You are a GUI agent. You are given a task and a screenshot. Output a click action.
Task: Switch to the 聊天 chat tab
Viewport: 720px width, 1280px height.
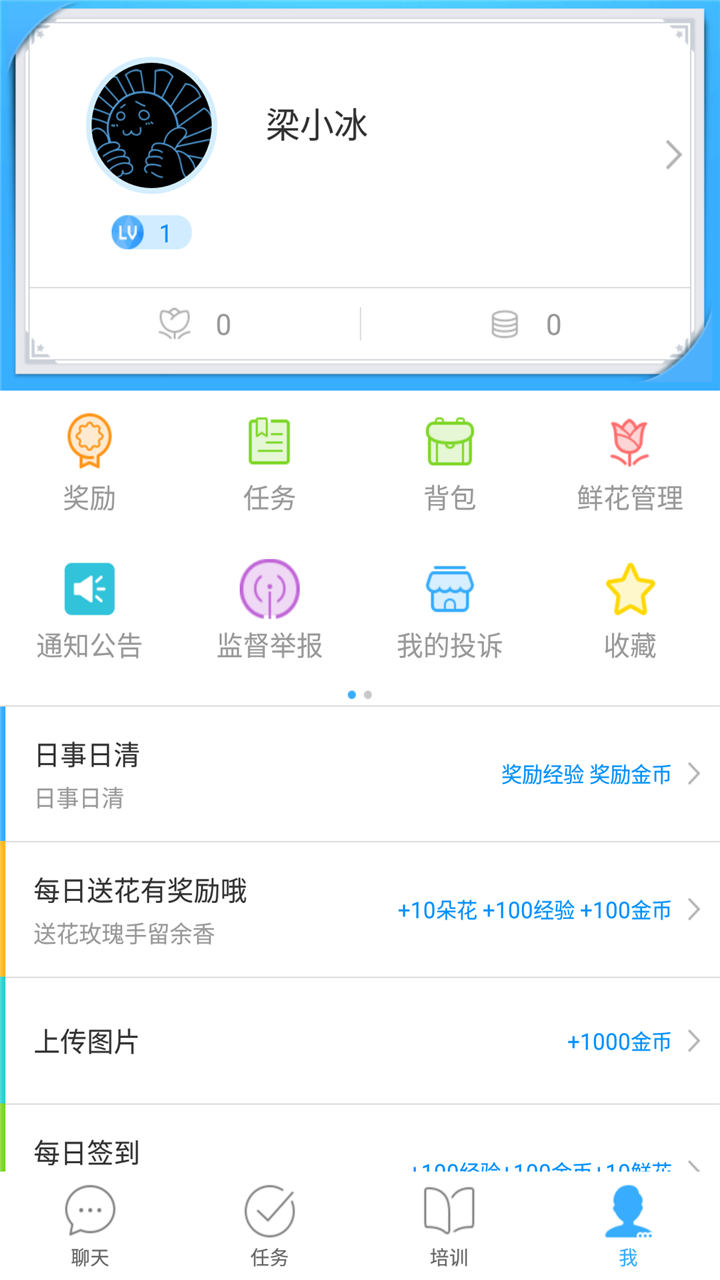click(90, 1227)
